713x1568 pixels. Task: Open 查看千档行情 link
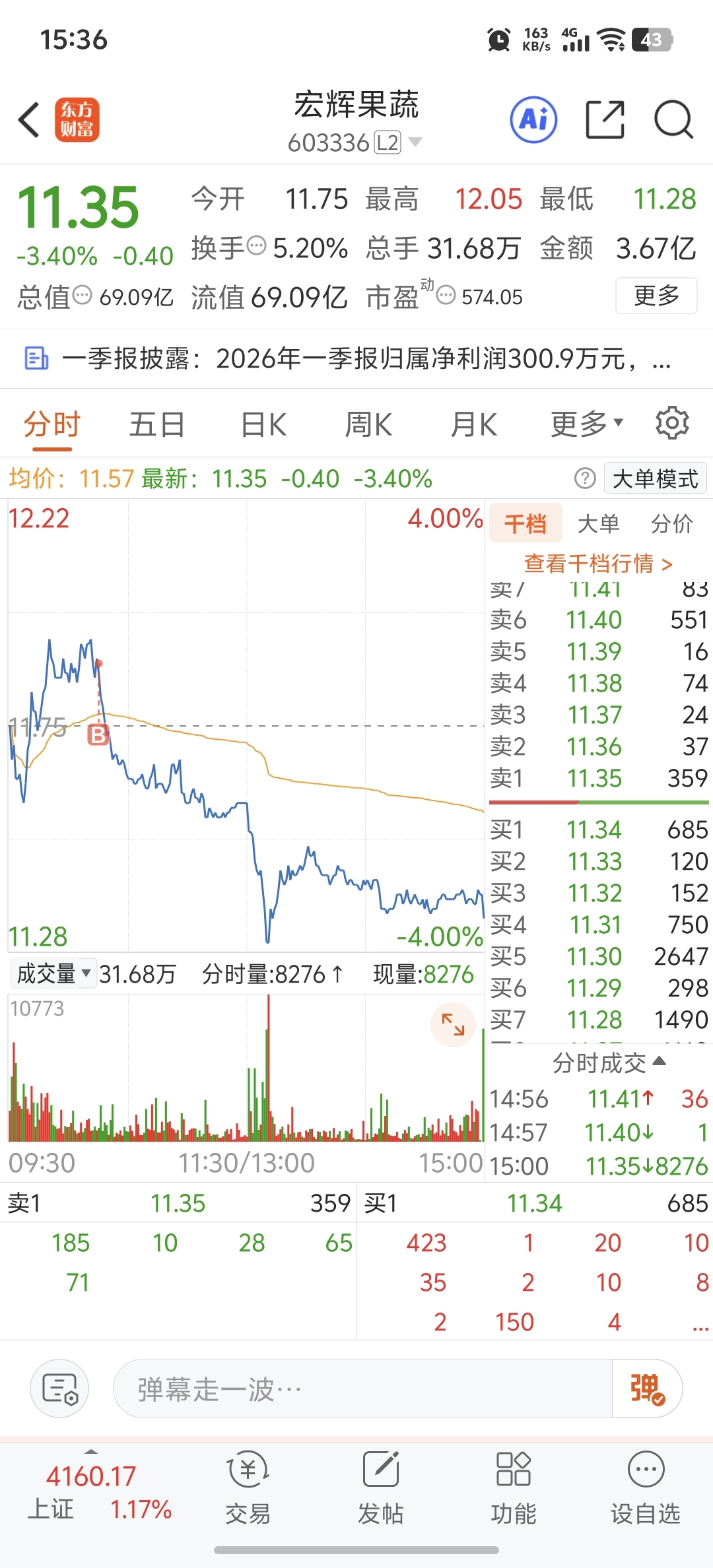coord(598,564)
